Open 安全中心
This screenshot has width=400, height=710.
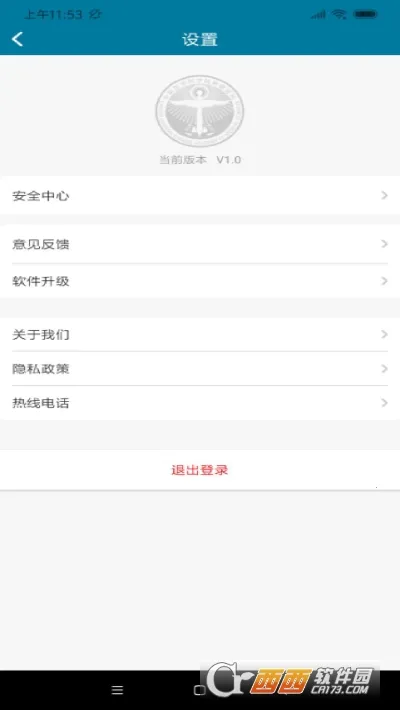[x=200, y=196]
